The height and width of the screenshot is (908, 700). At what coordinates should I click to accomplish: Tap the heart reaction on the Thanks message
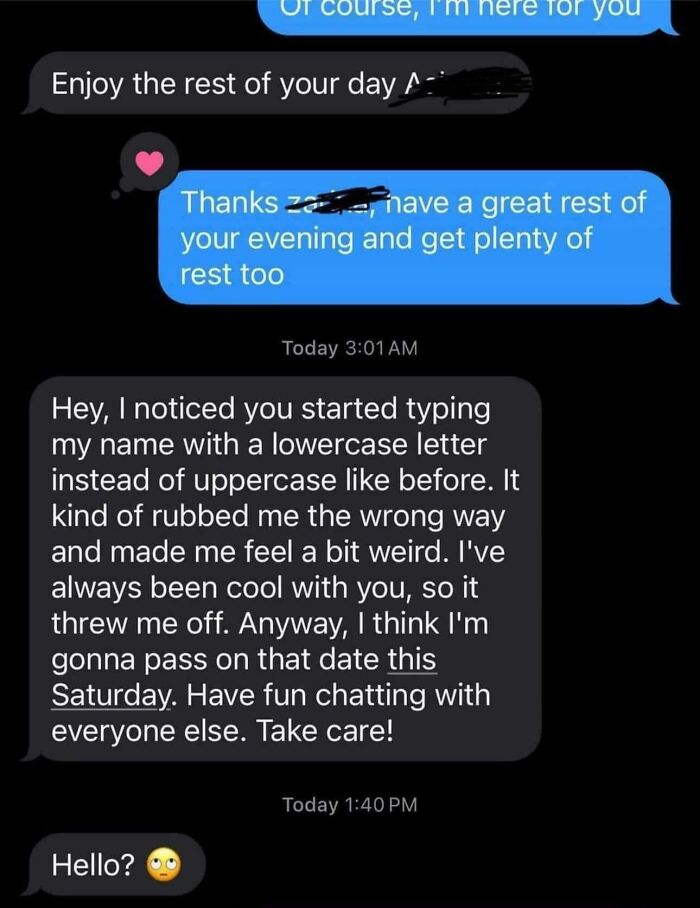point(148,166)
